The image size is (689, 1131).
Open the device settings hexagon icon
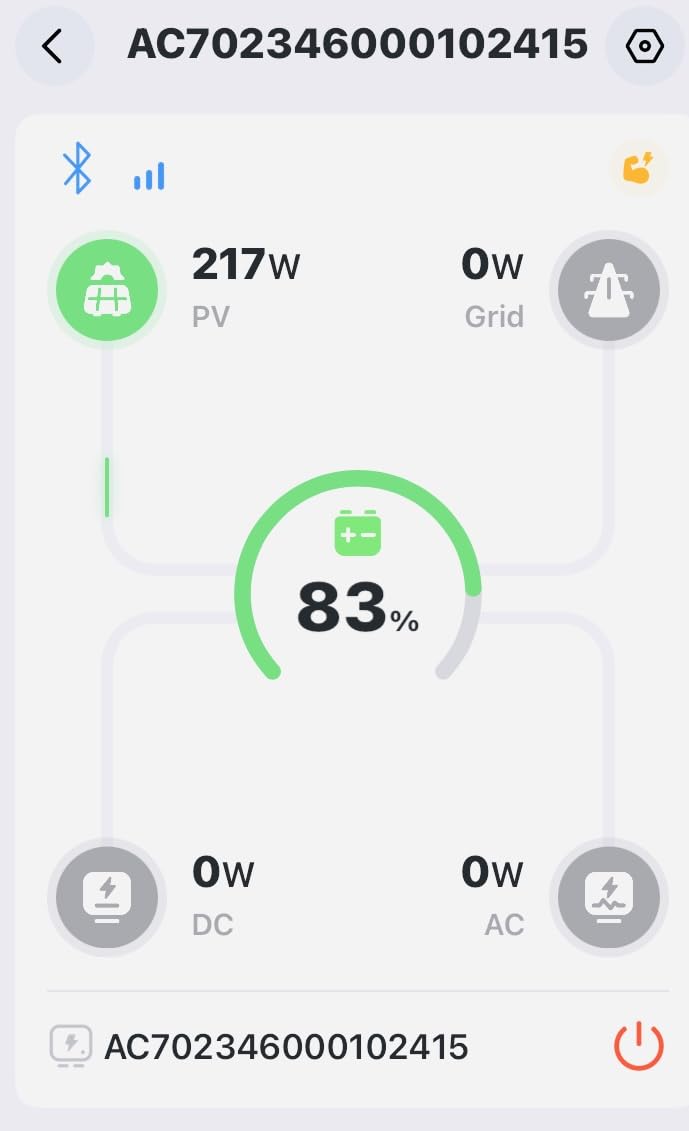coord(645,46)
